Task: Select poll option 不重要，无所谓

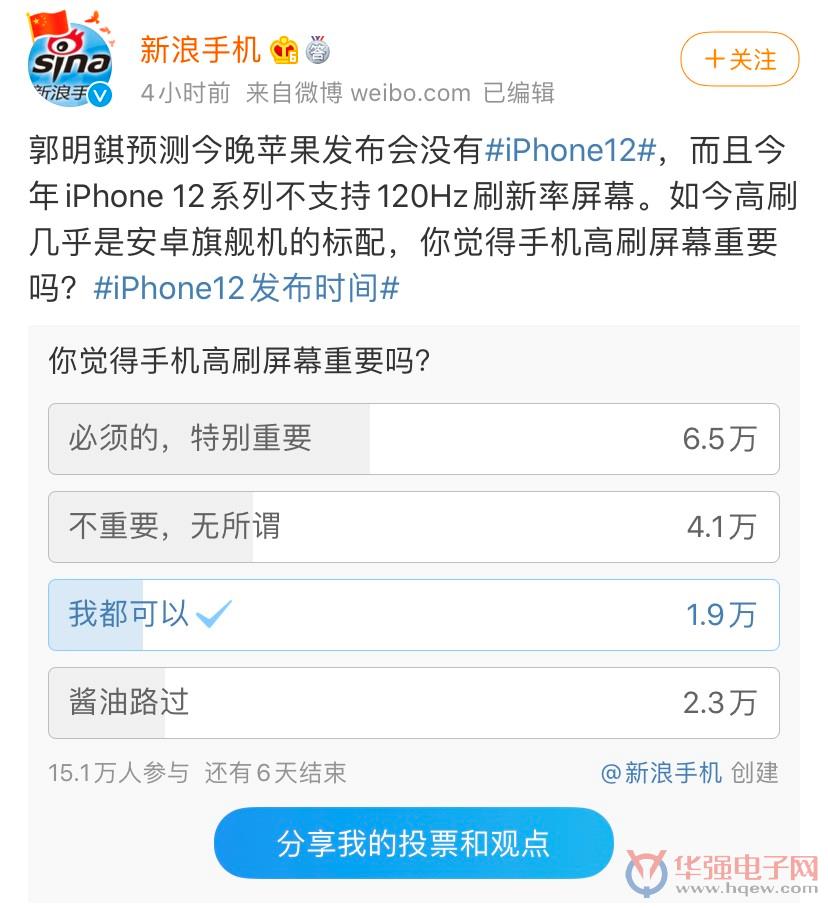Action: [413, 527]
